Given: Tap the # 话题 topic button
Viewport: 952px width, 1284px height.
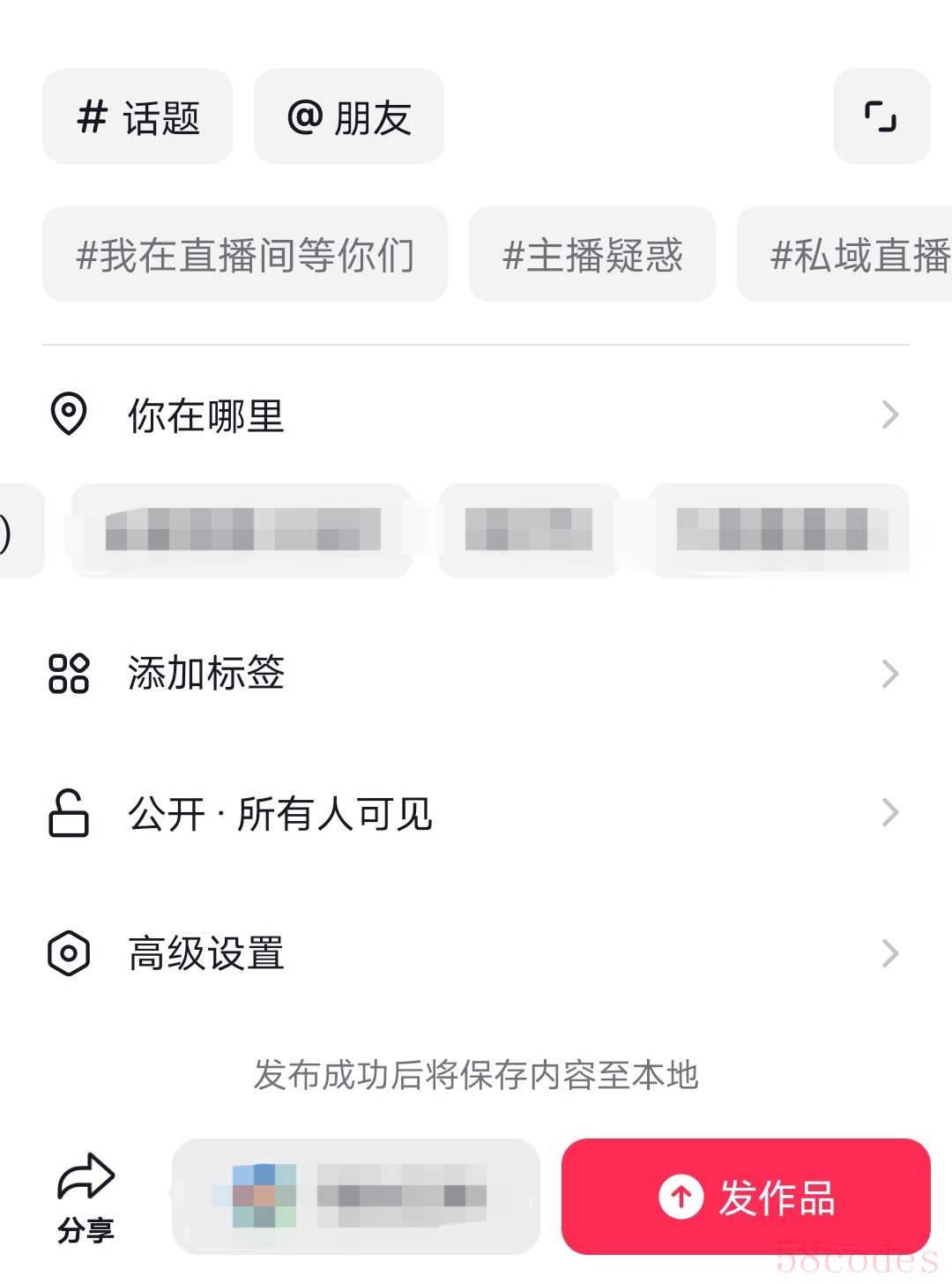Looking at the screenshot, I should click(x=138, y=117).
